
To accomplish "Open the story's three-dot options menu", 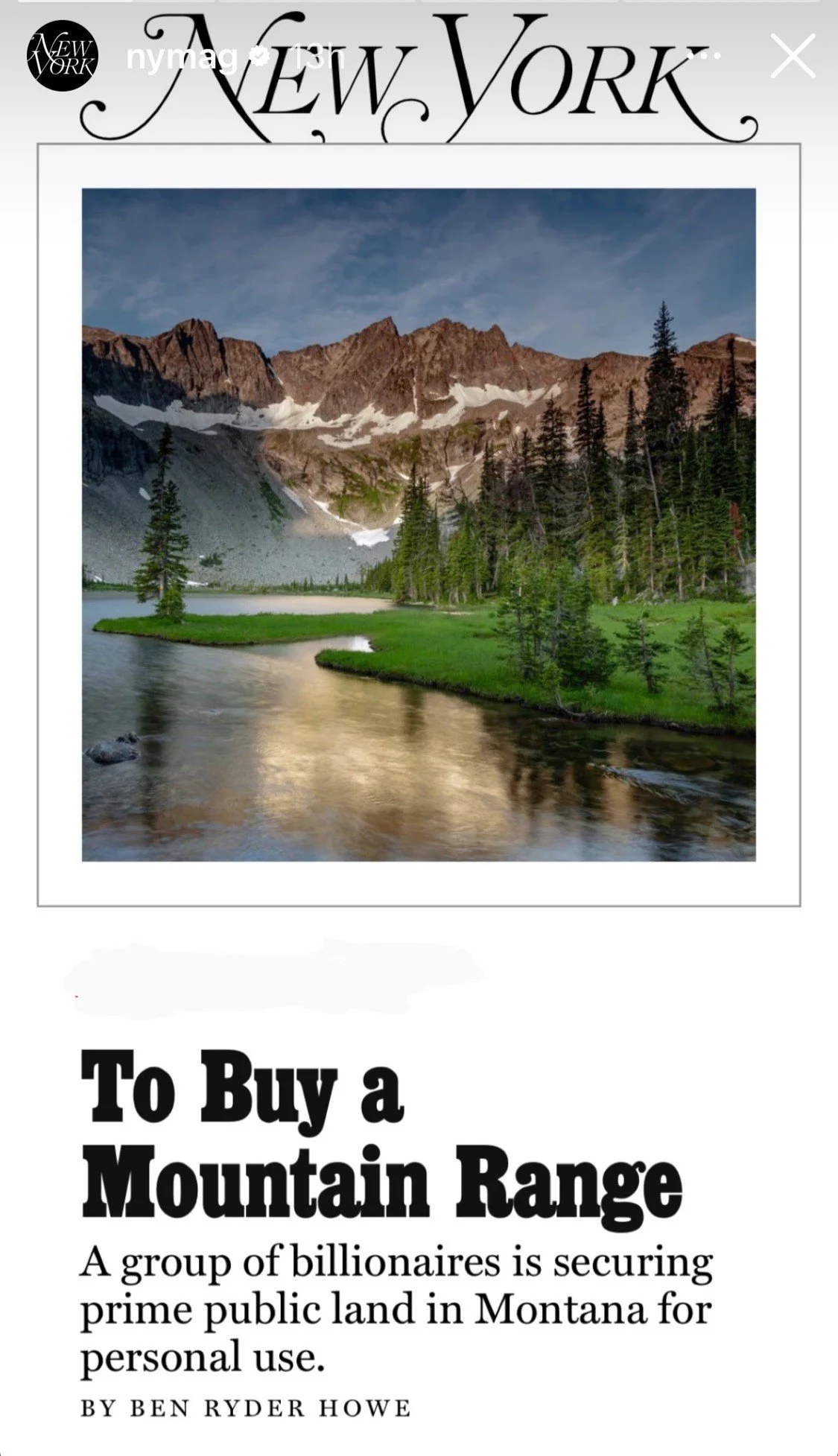I will [706, 56].
